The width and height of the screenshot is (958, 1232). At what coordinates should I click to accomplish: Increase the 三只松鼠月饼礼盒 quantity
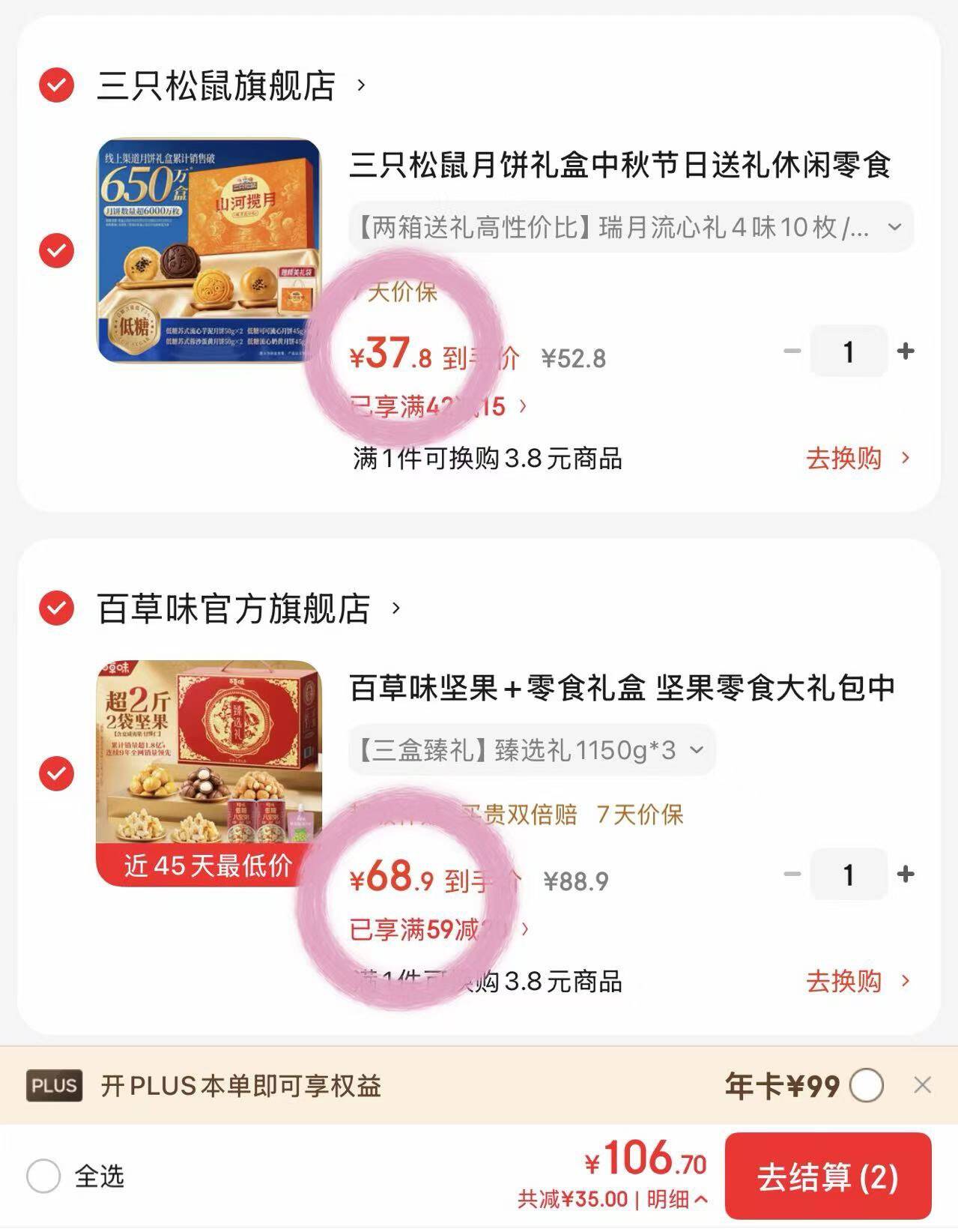906,351
